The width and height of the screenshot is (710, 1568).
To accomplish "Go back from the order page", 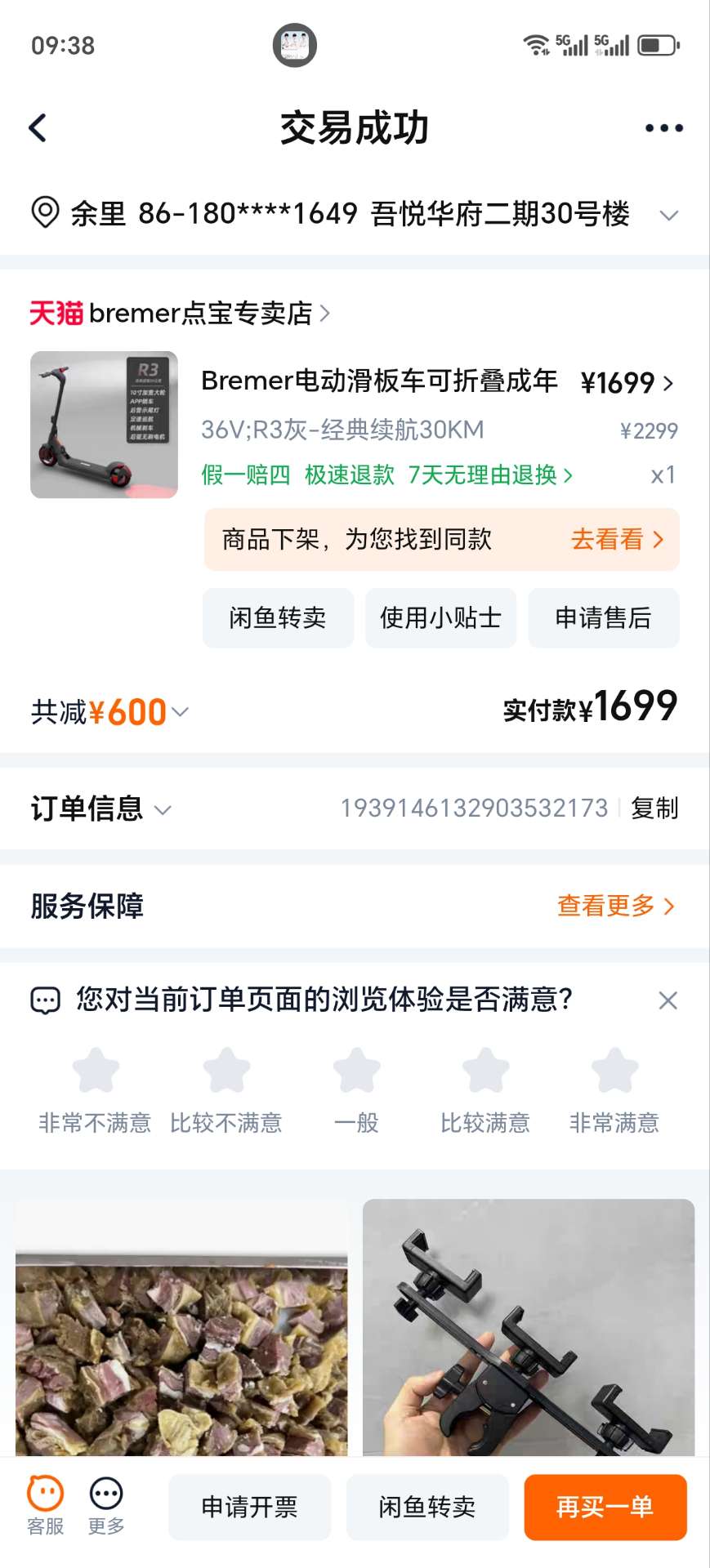I will point(38,128).
